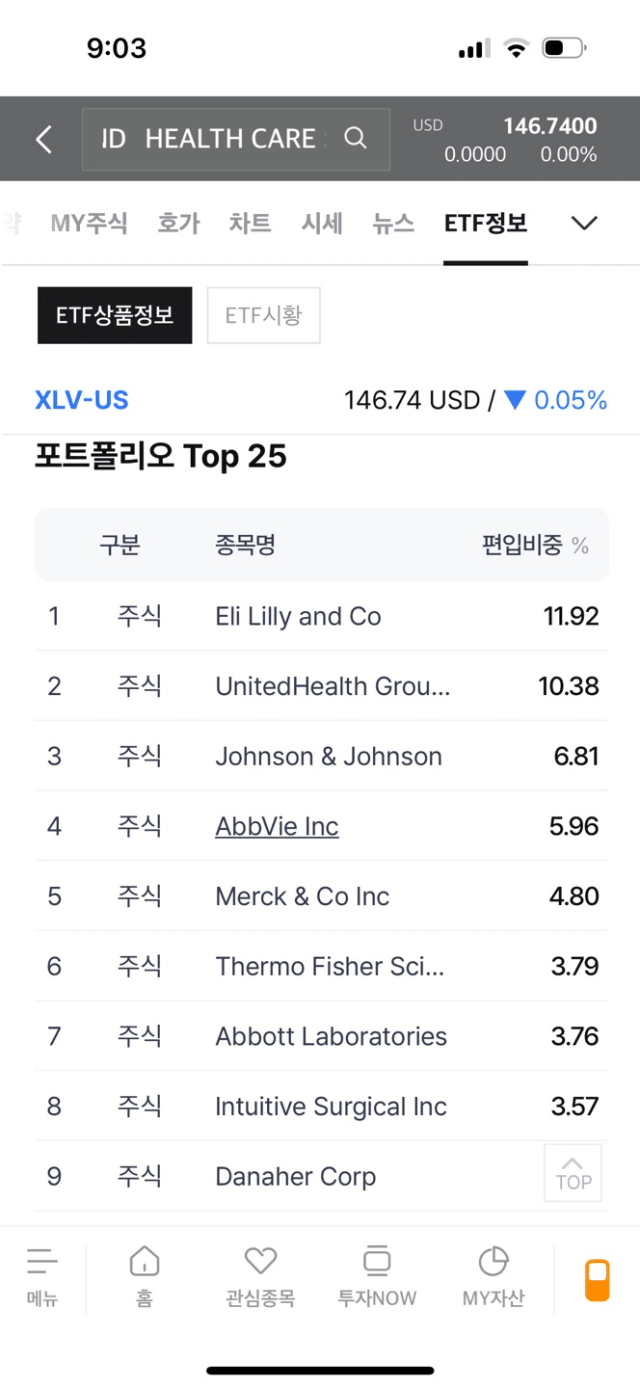The height and width of the screenshot is (1388, 640).
Task: Switch to the 호가 tab
Action: tap(178, 223)
